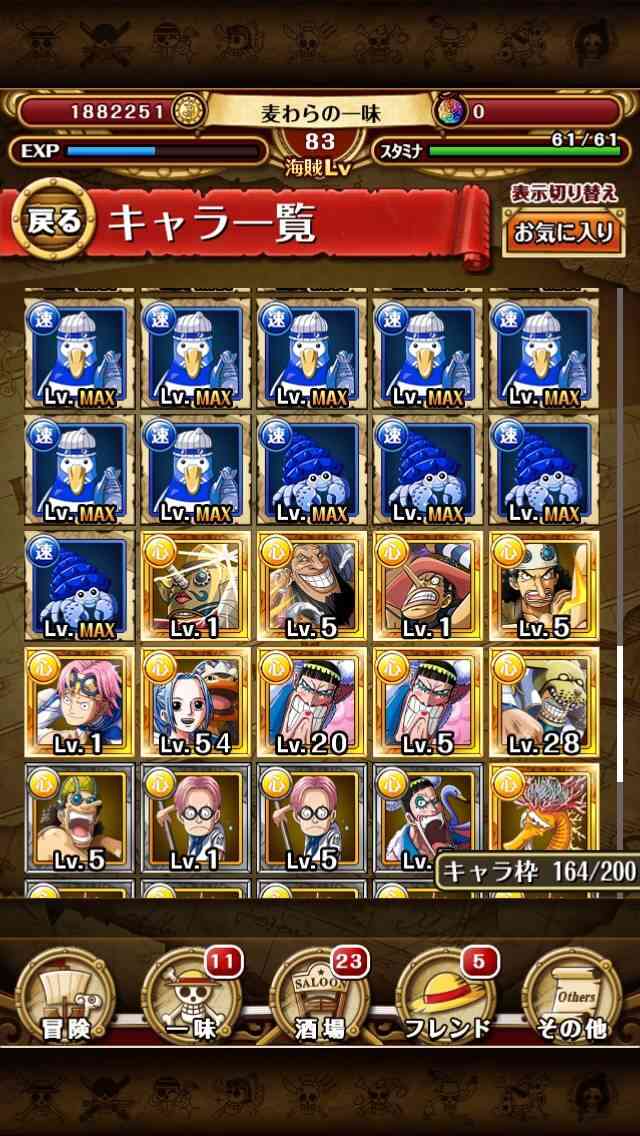Screen dimensions: 640x1136
Task: Go to the 酒場 saloon tab
Action: 320,998
